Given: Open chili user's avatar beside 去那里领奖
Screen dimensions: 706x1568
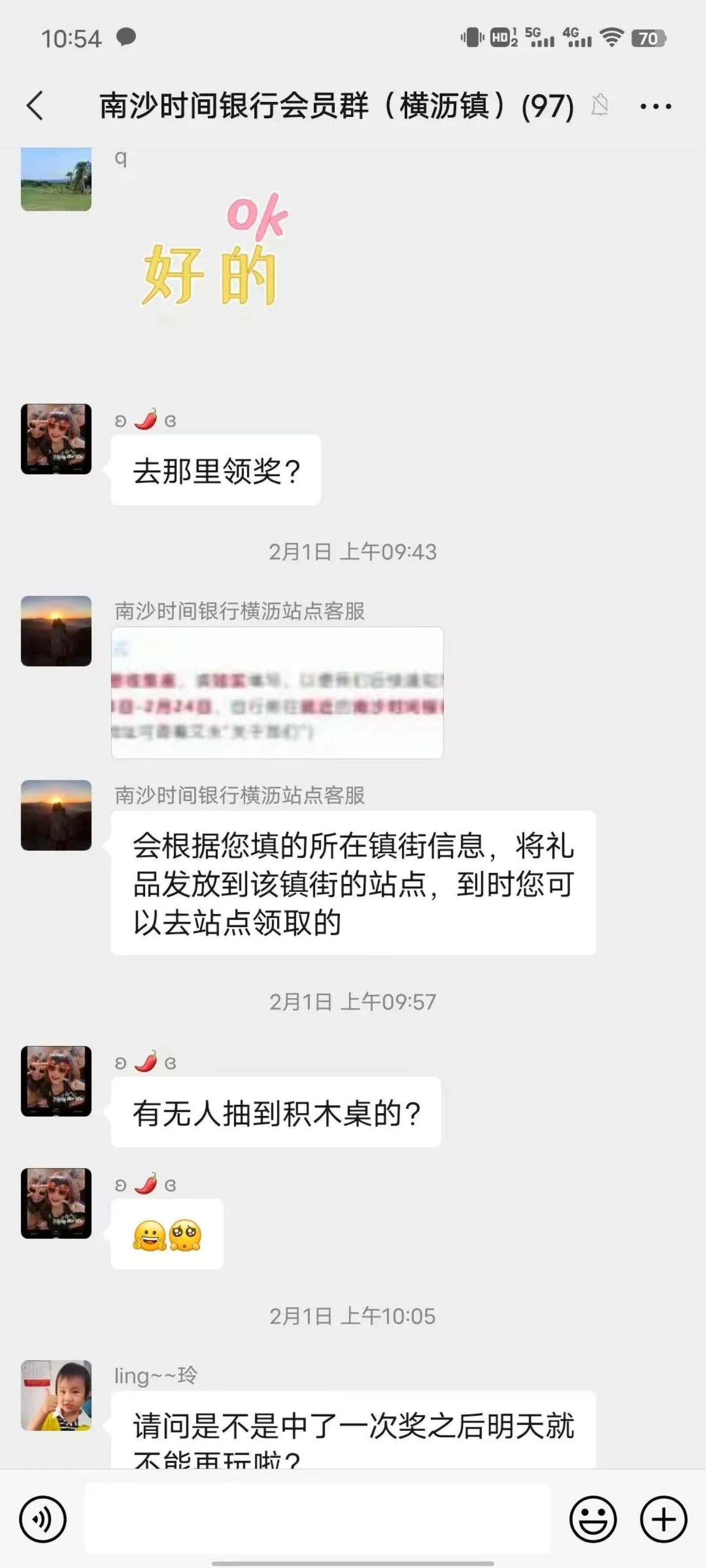Looking at the screenshot, I should tap(56, 439).
